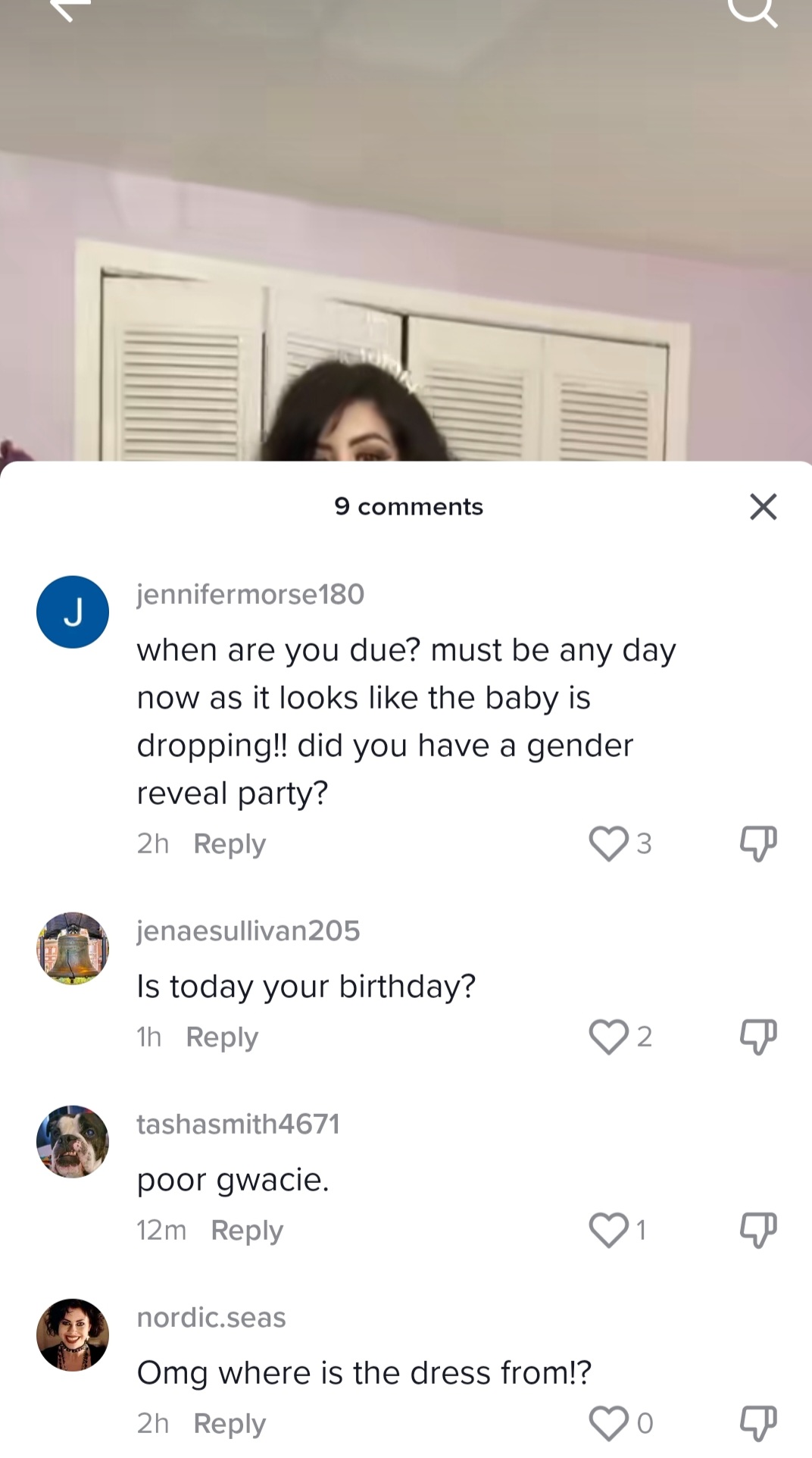Open the search icon at top

753,11
